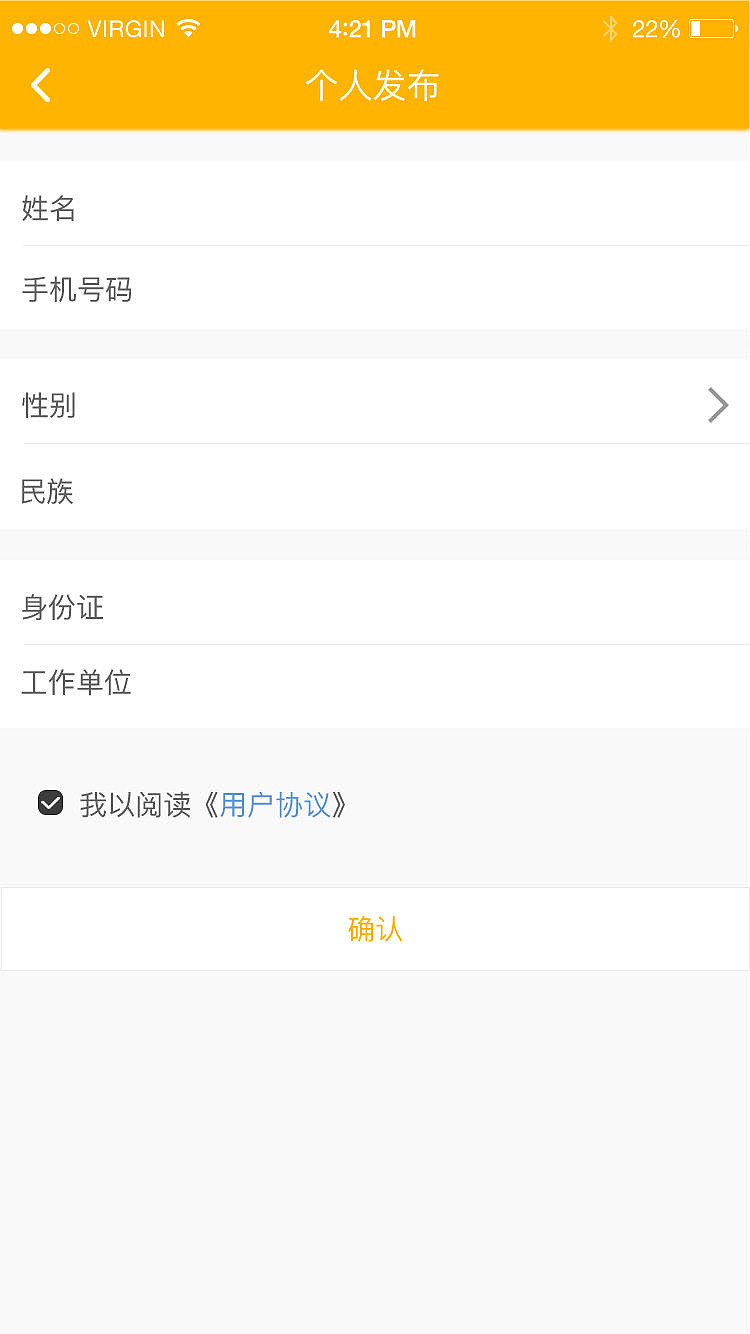The height and width of the screenshot is (1334, 750).
Task: Tap the 4:21 PM clock in status bar
Action: click(373, 29)
